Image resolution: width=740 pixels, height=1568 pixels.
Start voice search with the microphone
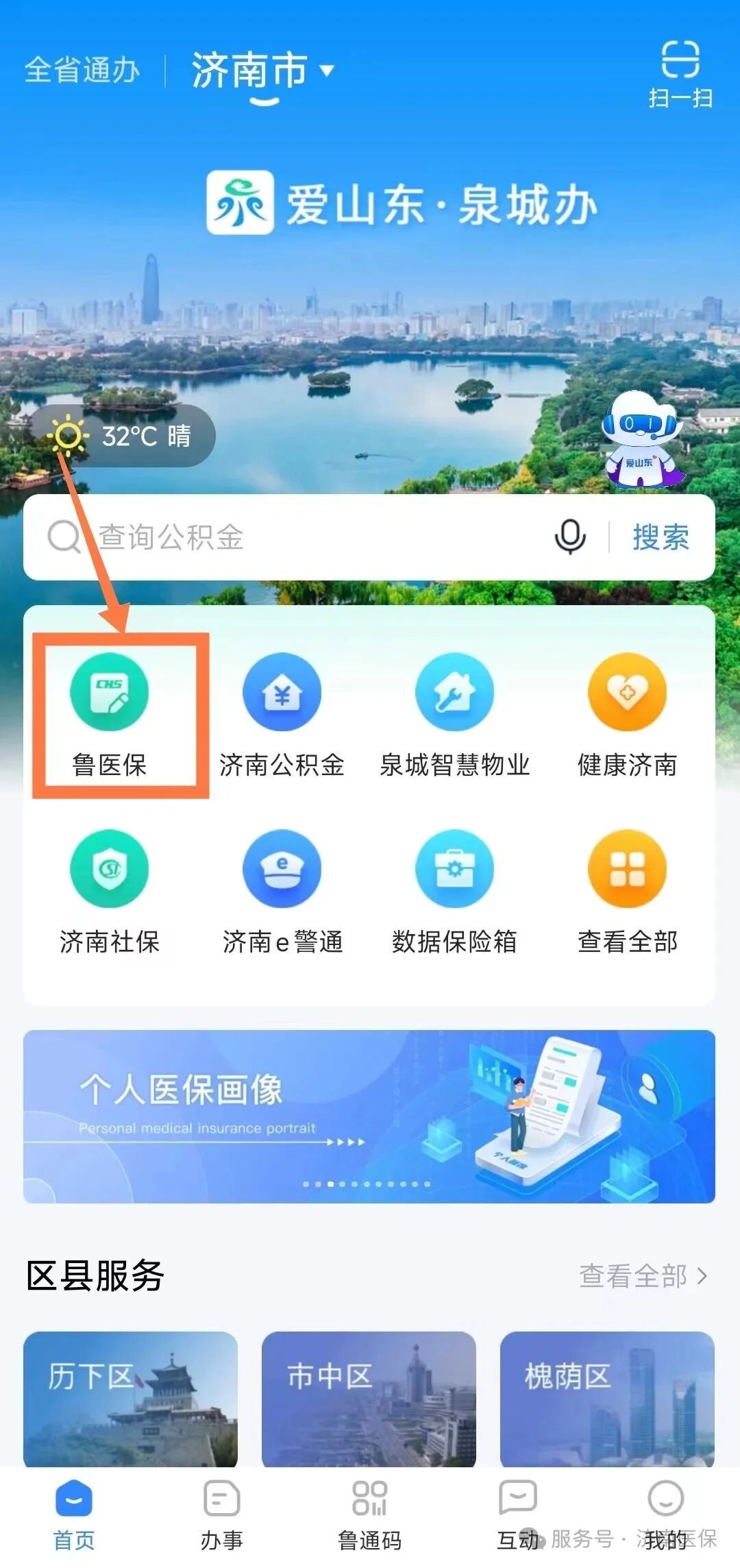pos(569,537)
